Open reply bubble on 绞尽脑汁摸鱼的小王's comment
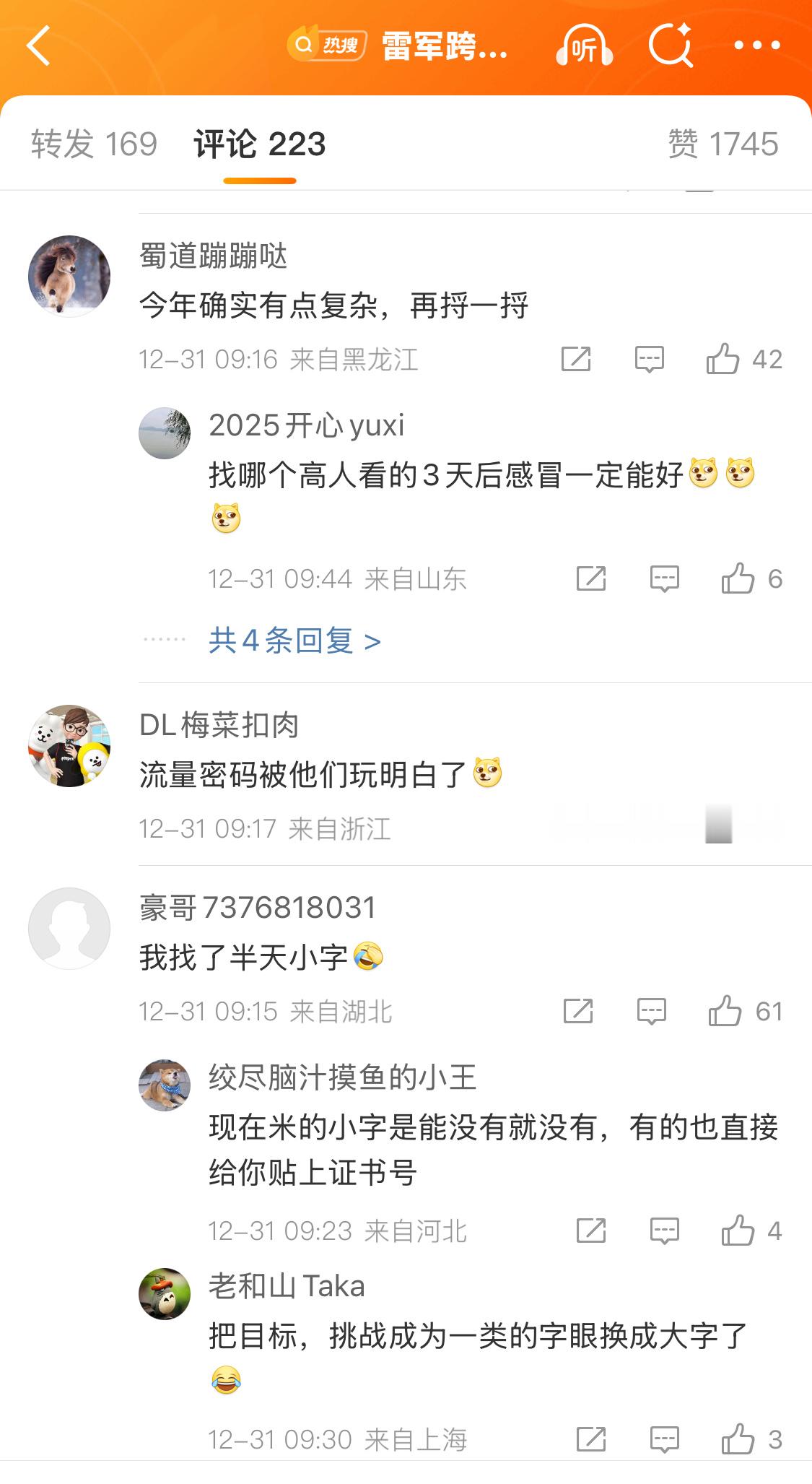This screenshot has width=812, height=1484. coord(663,1230)
